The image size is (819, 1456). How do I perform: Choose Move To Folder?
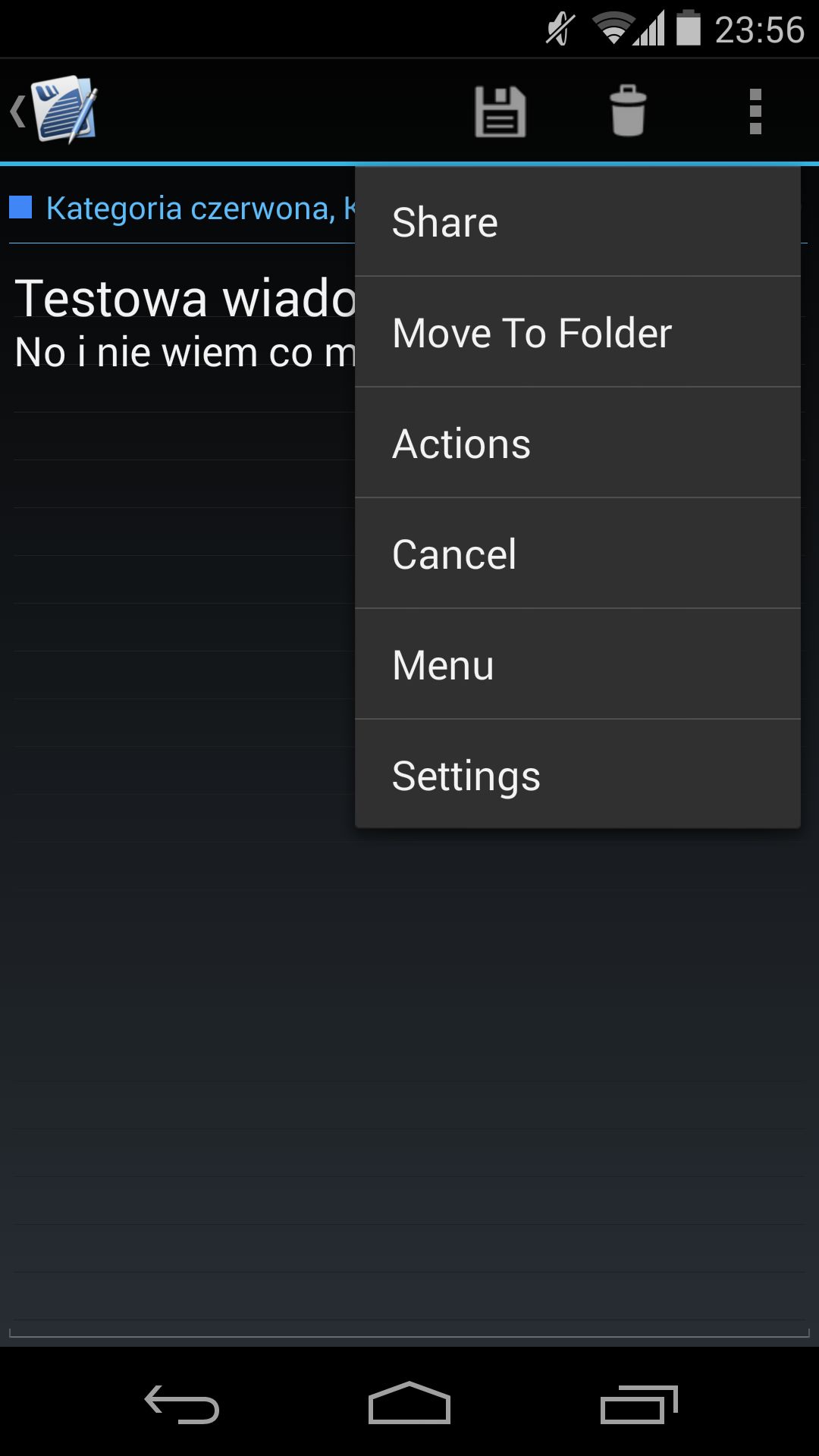pos(578,333)
